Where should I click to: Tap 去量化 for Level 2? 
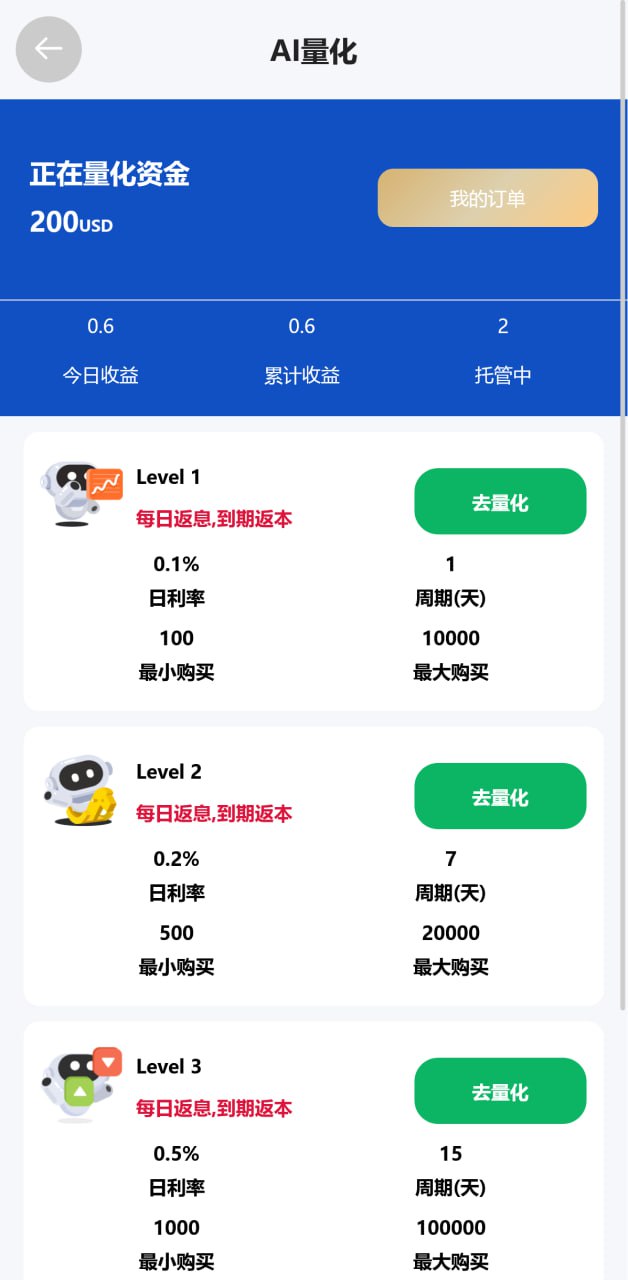(x=500, y=797)
